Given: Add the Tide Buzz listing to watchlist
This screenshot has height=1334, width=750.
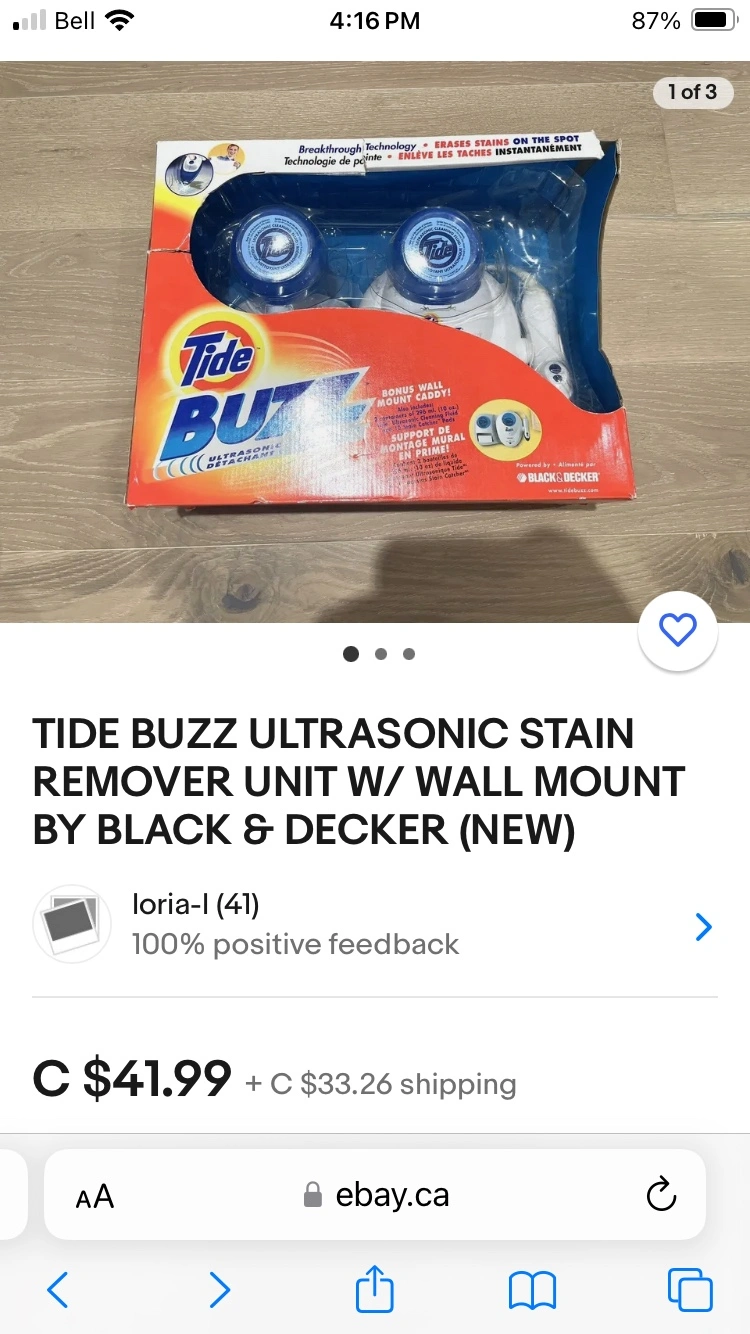Looking at the screenshot, I should pos(678,631).
